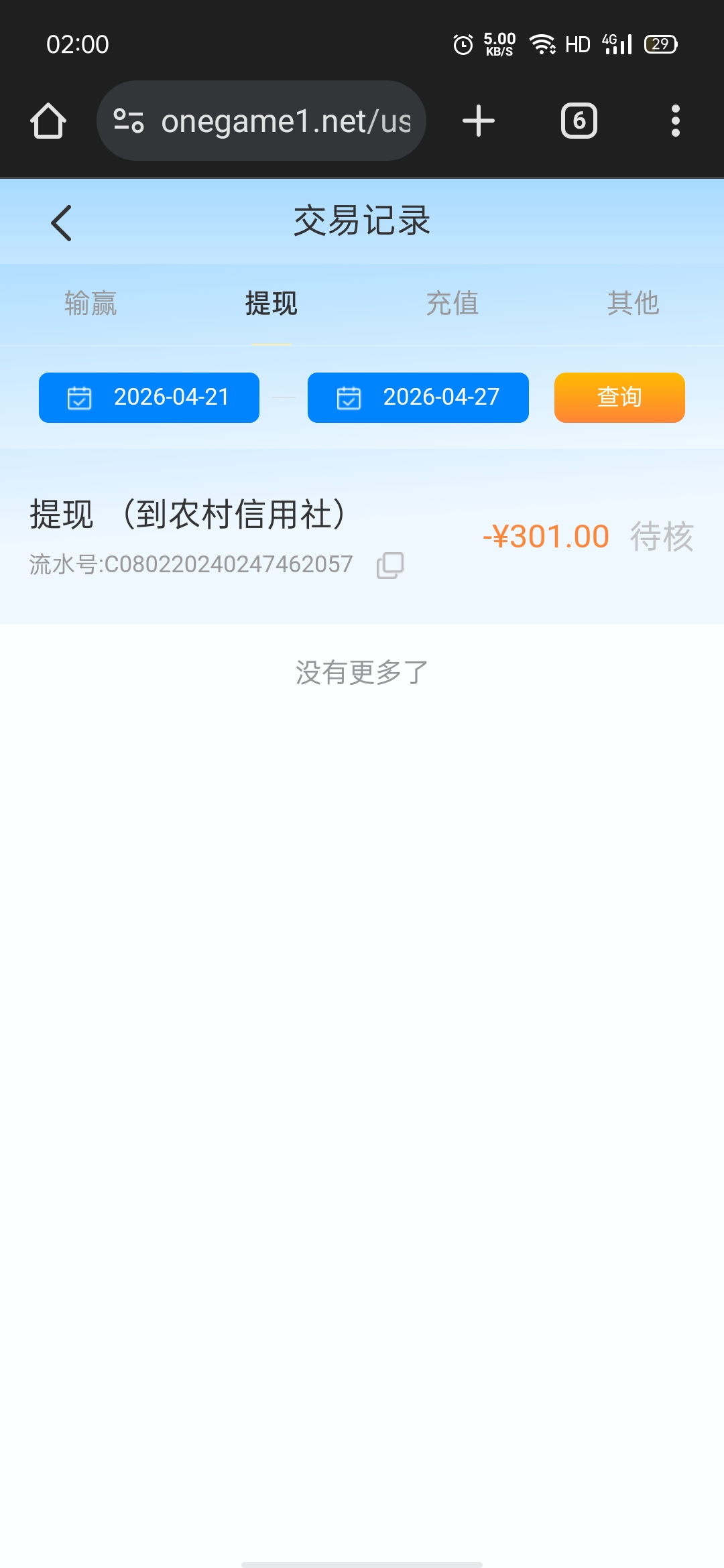
Task: Open the browser overflow menu
Action: [x=676, y=121]
